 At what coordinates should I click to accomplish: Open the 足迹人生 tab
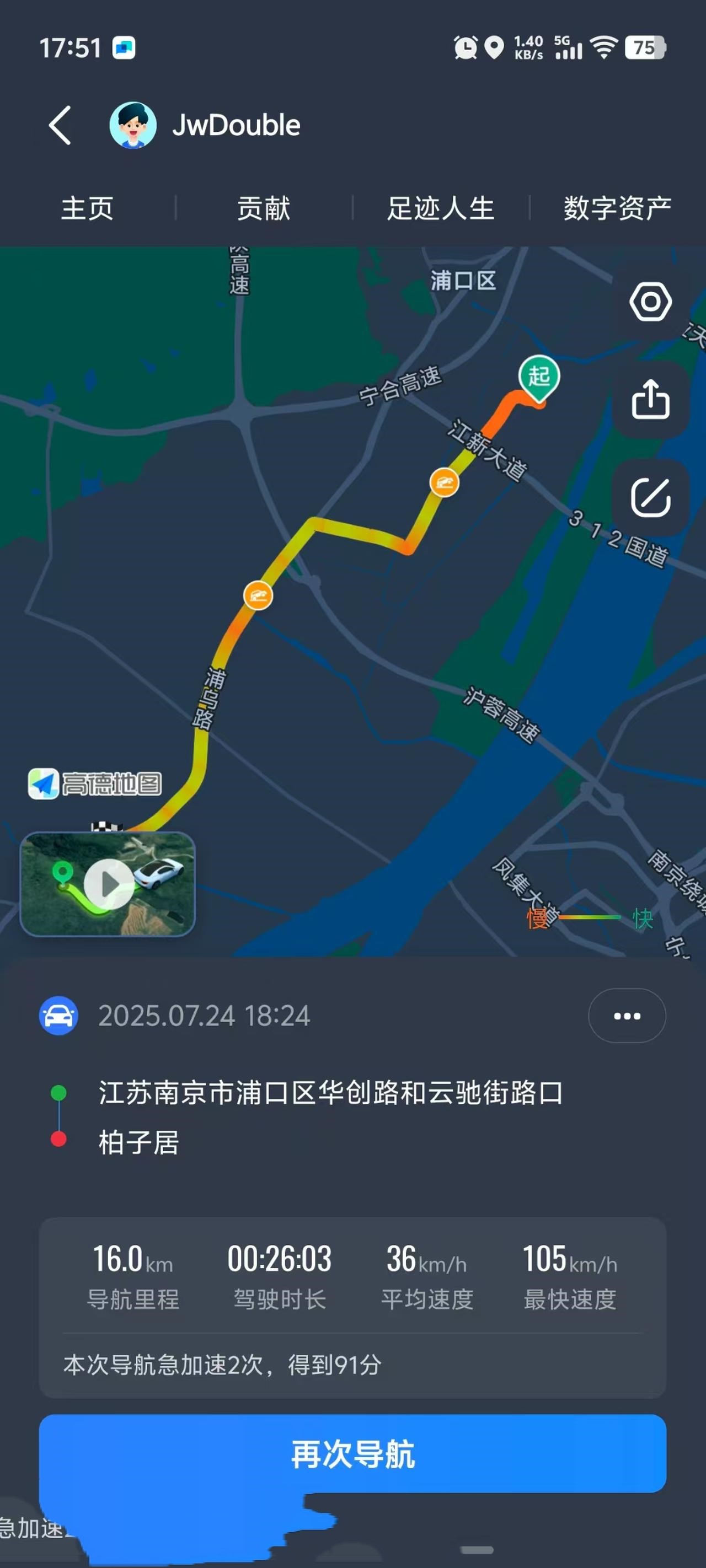tap(440, 208)
